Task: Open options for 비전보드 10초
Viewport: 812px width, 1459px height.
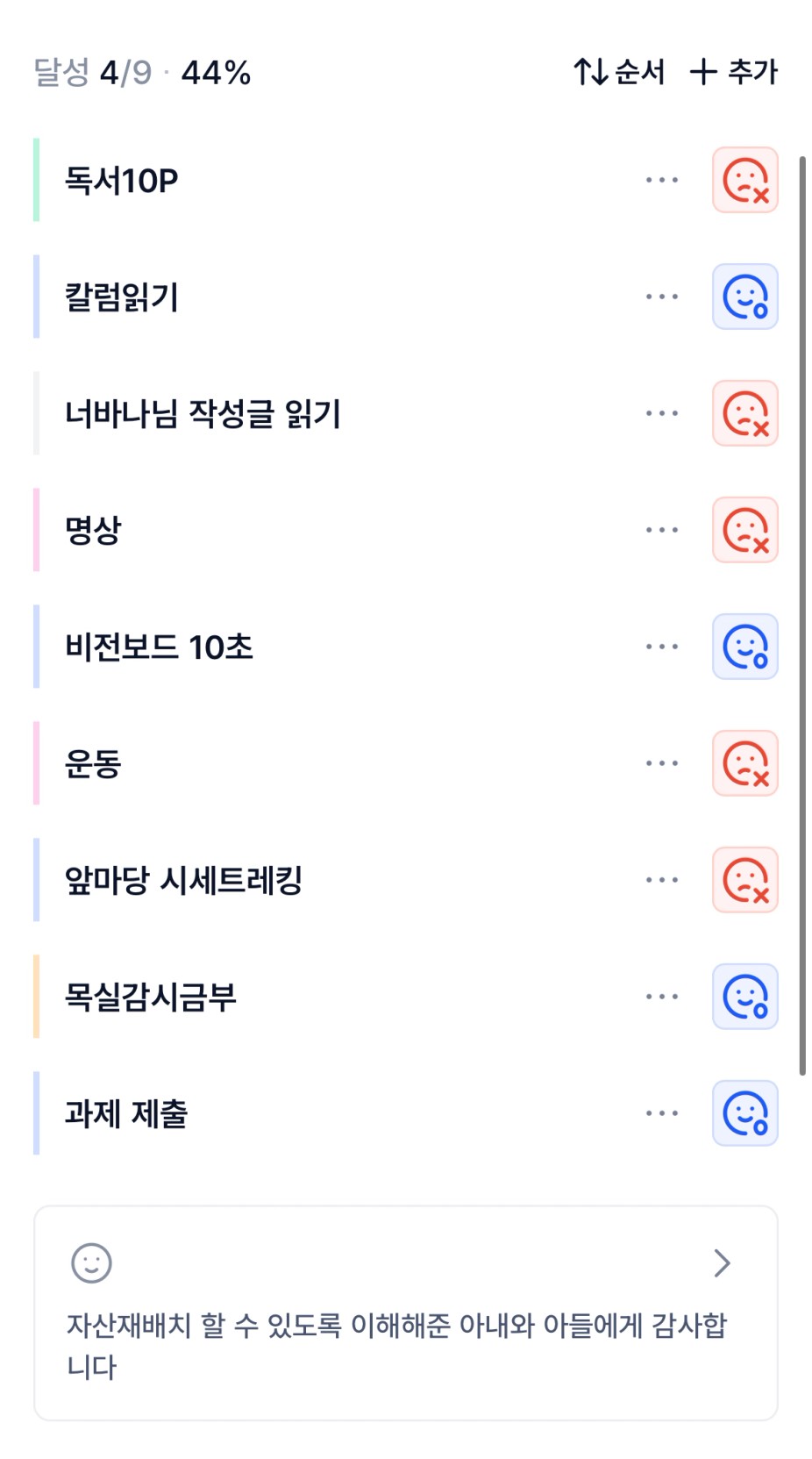Action: [x=662, y=647]
